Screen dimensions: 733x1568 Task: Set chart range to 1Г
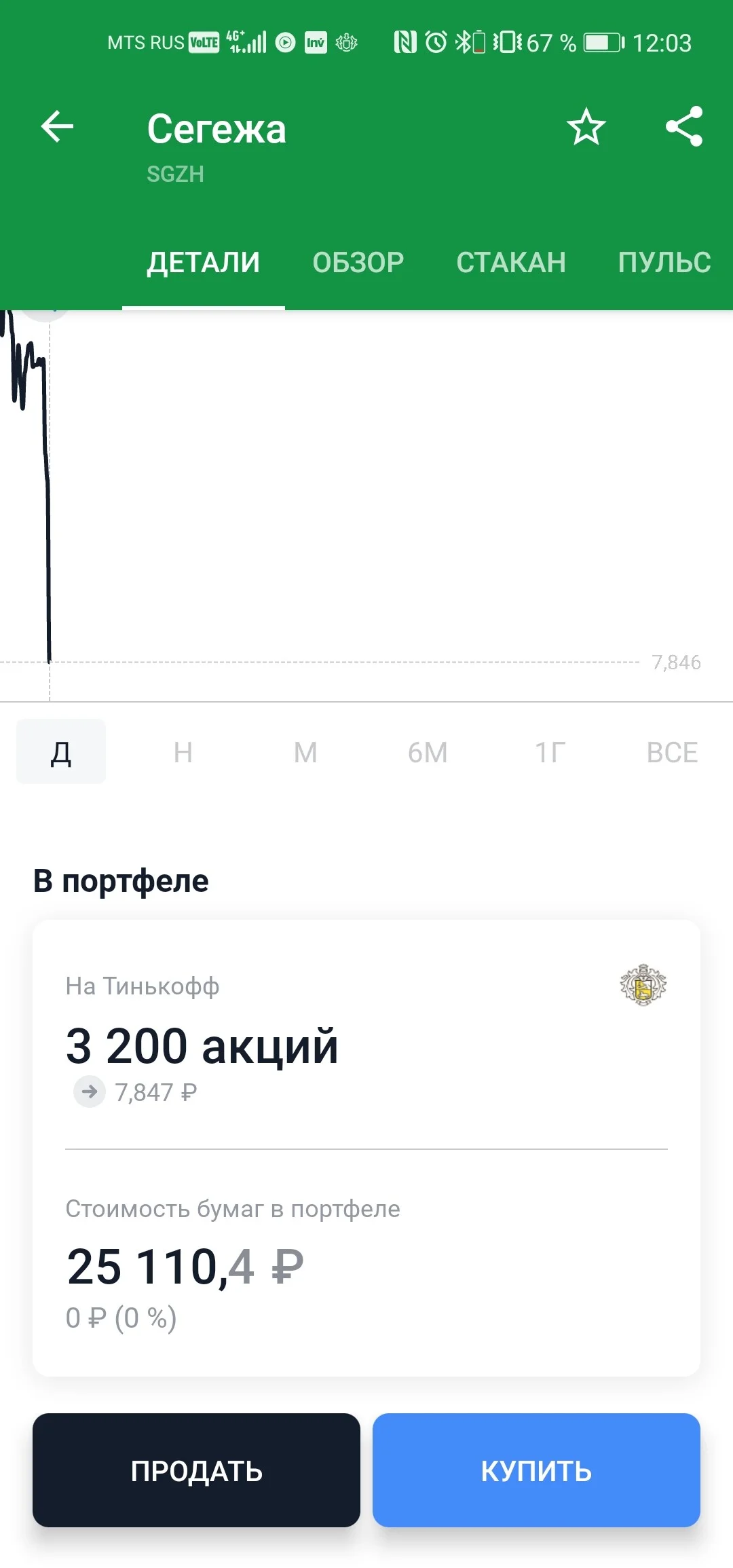[x=550, y=752]
